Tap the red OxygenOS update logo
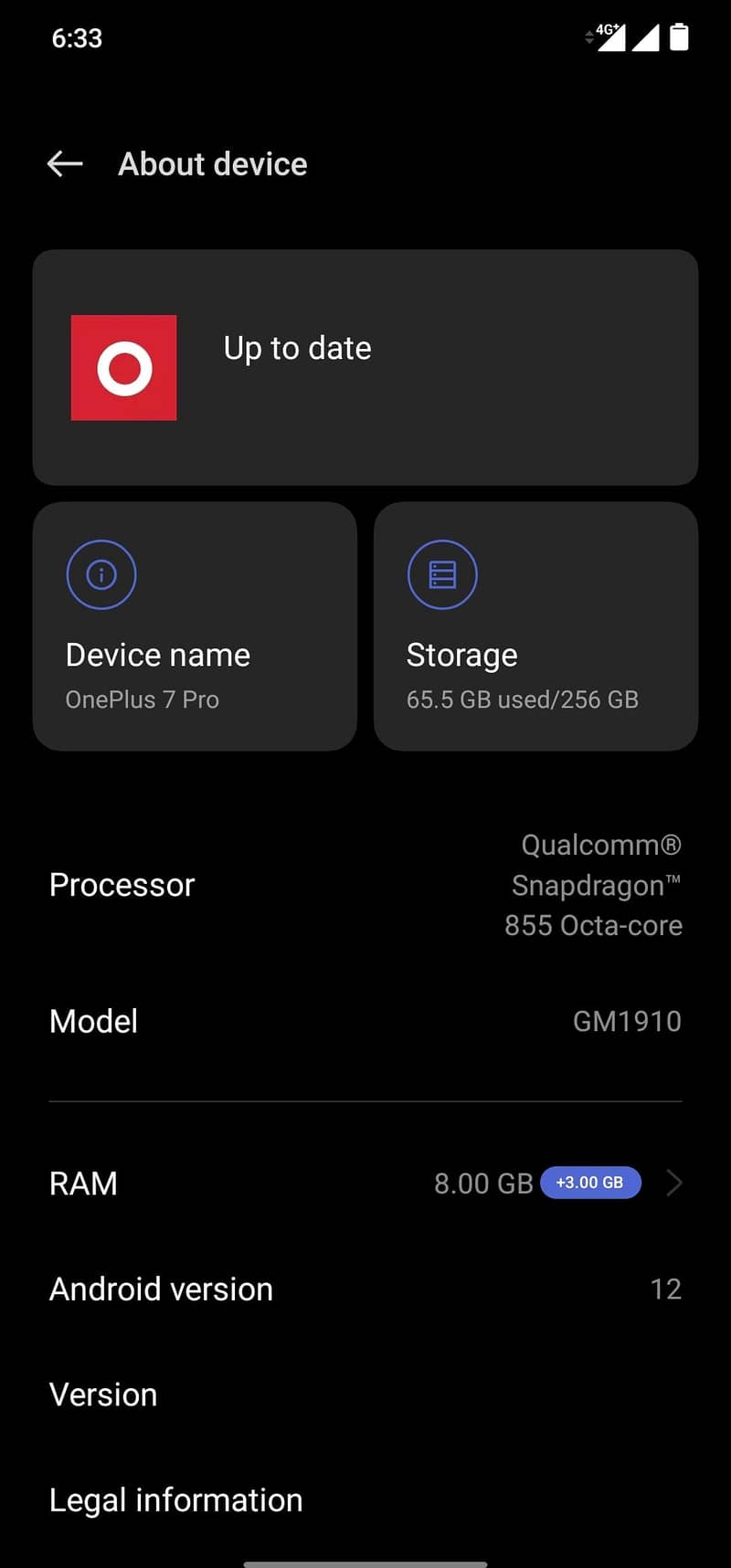 (124, 367)
